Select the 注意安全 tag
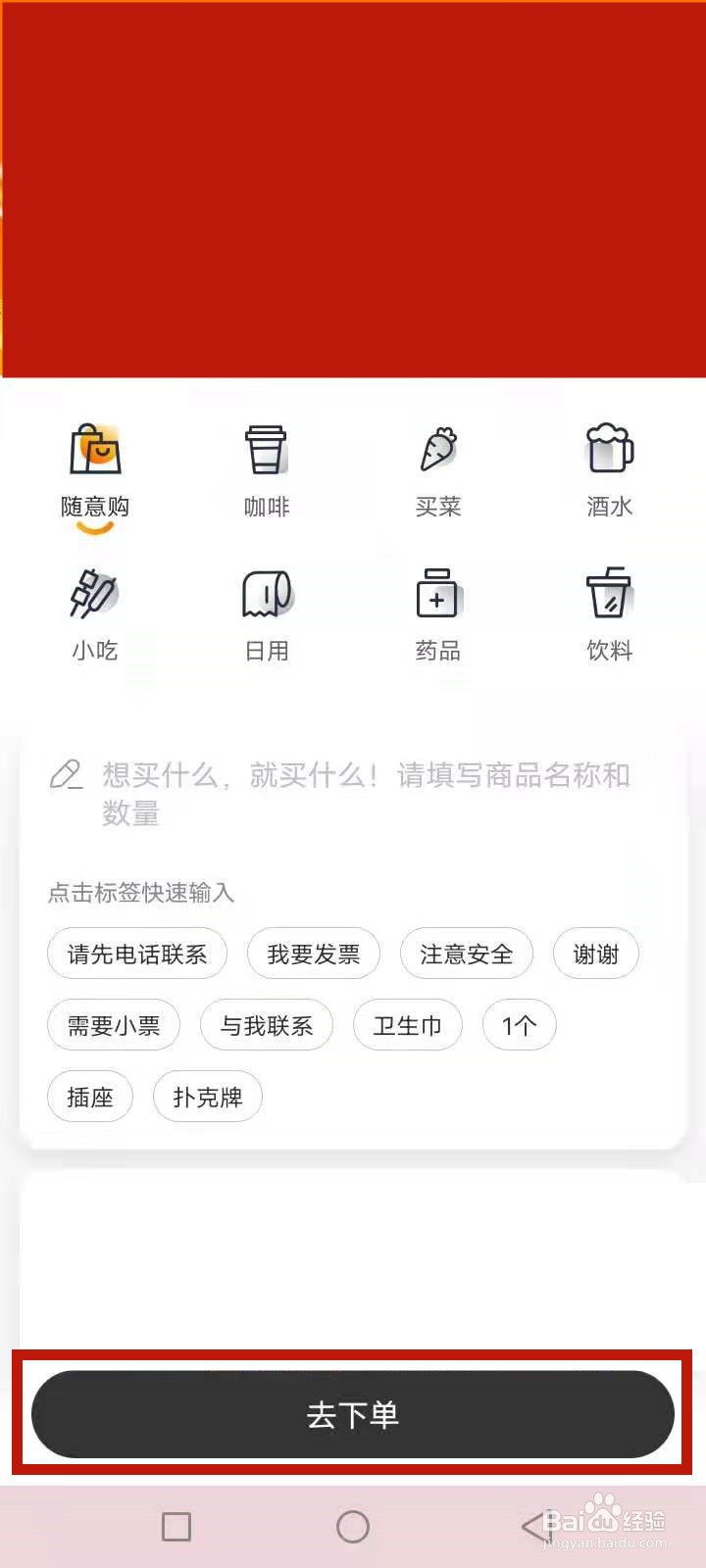Image resolution: width=706 pixels, height=1568 pixels. [x=467, y=954]
